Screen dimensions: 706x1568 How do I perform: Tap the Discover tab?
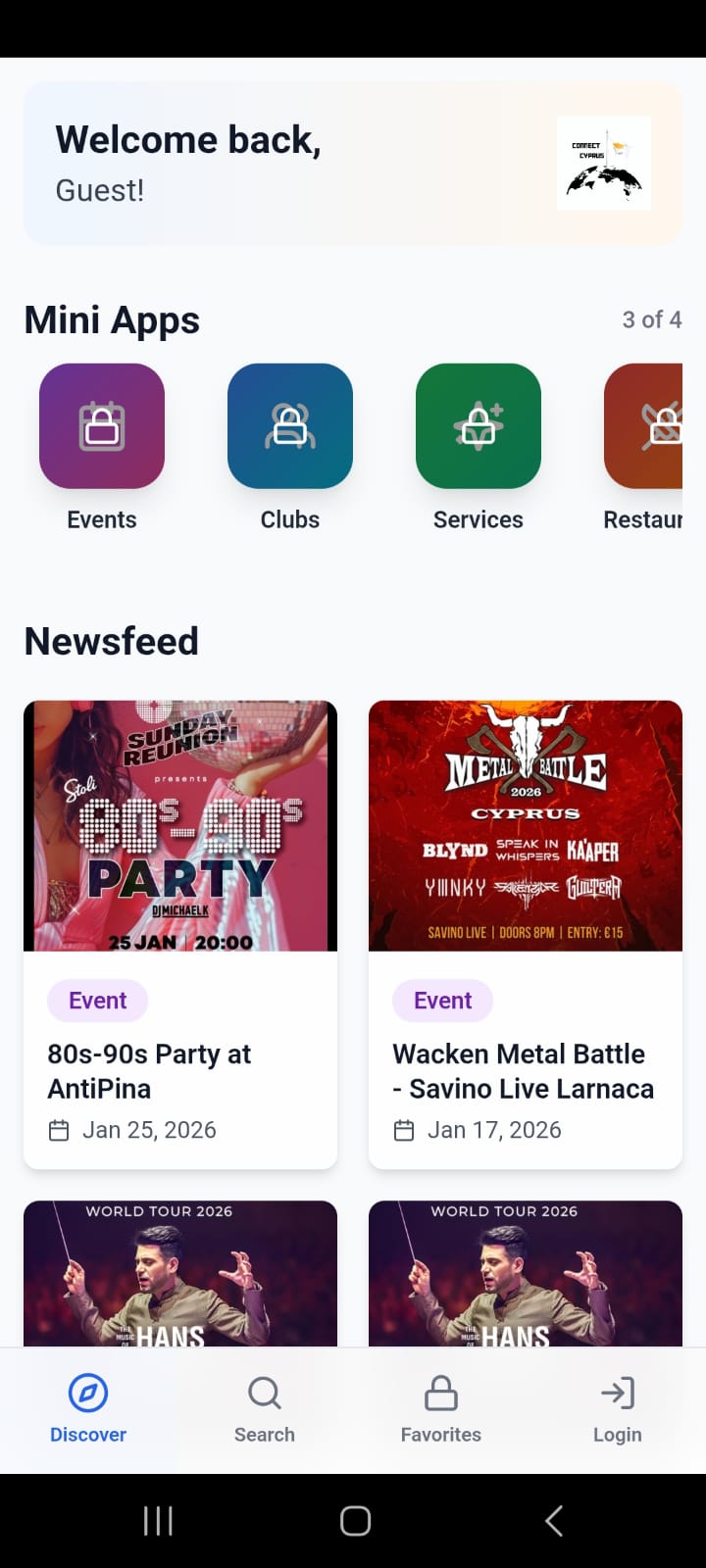pos(88,1409)
